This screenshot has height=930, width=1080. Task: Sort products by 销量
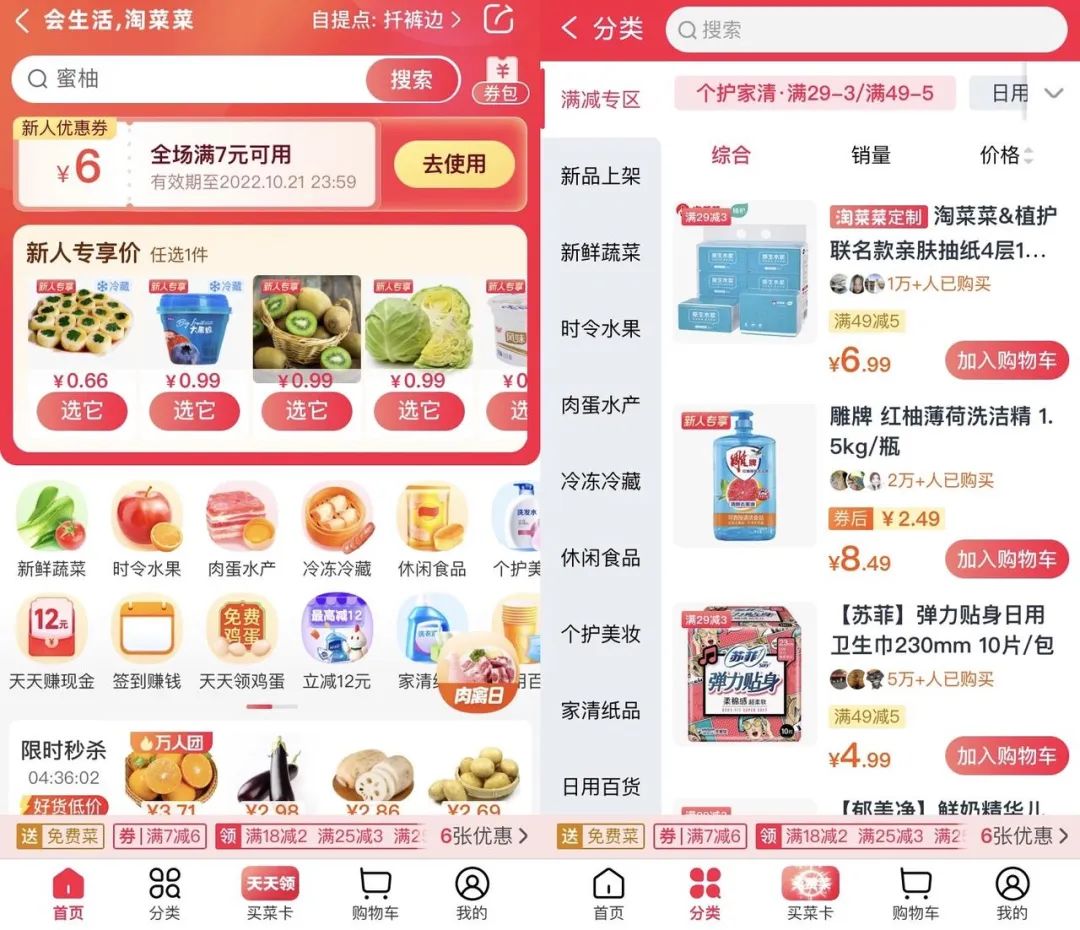[x=871, y=155]
